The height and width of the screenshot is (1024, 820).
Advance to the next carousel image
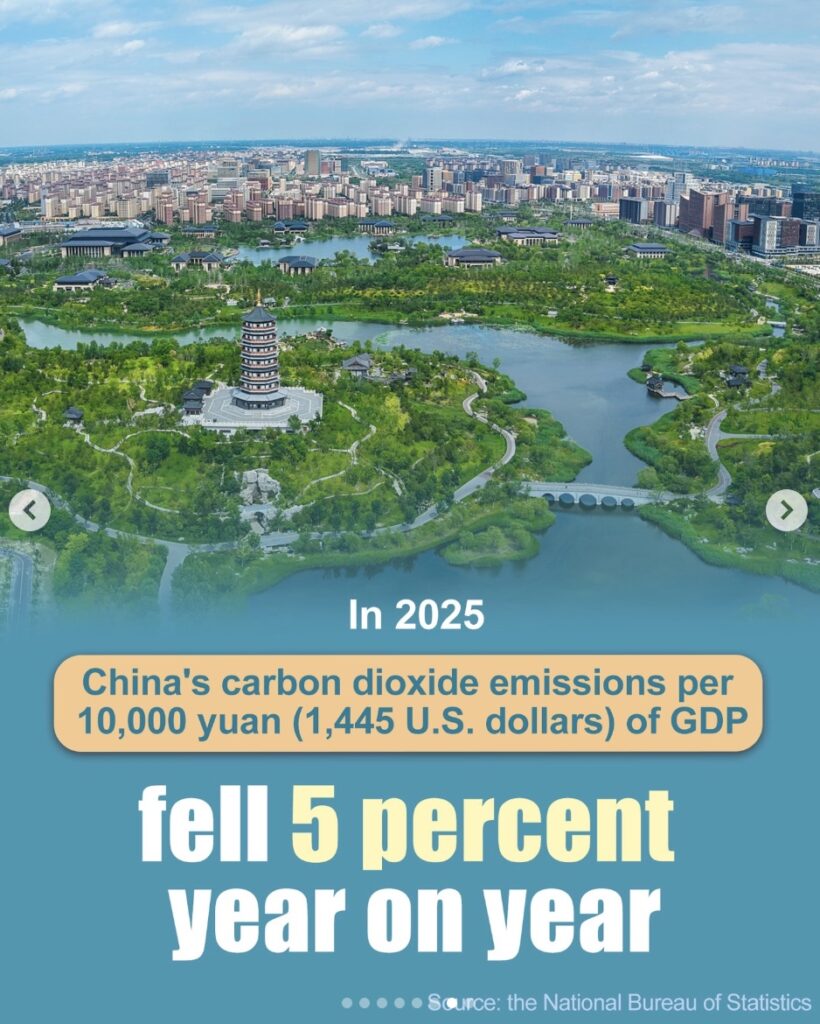(786, 511)
